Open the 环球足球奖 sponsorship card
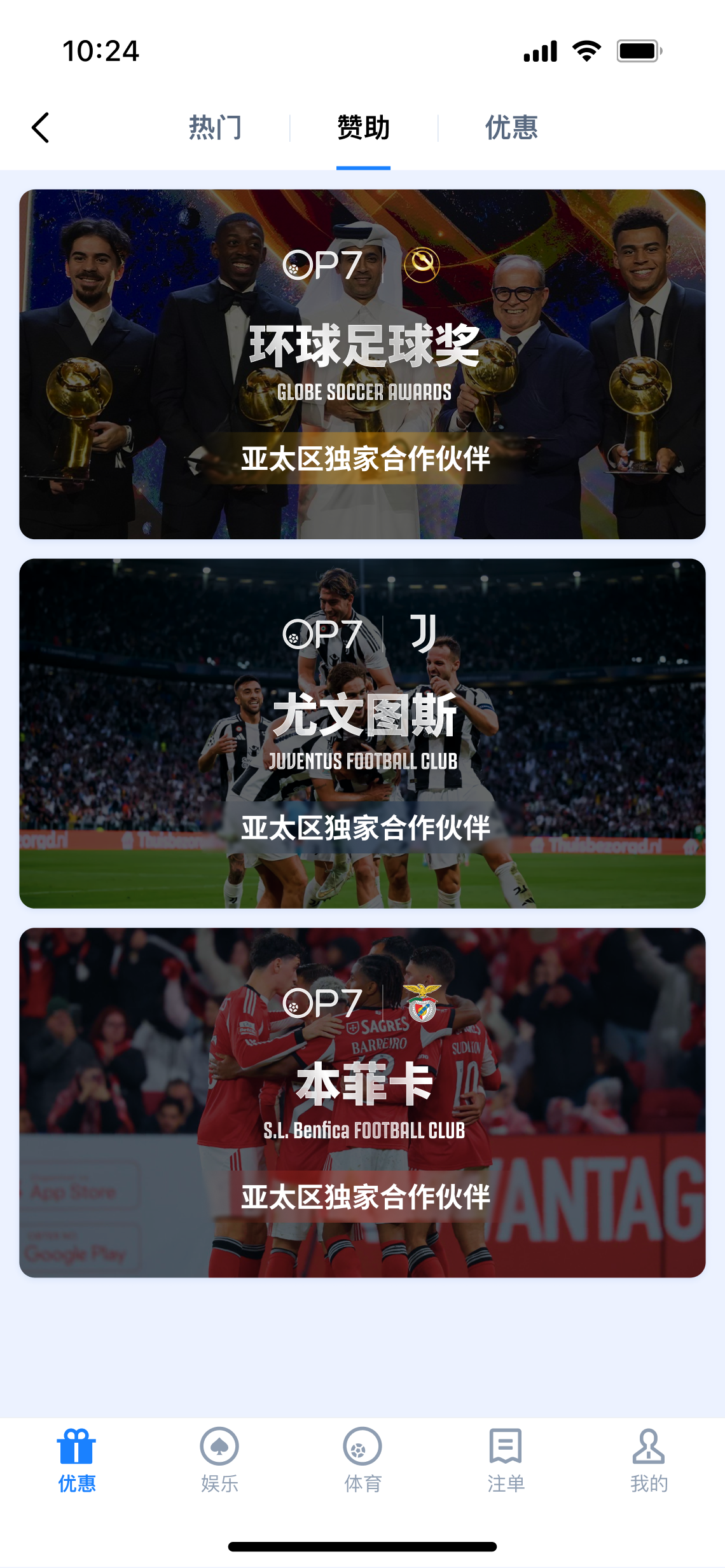Screen dimensions: 725x1568 click(x=362, y=364)
